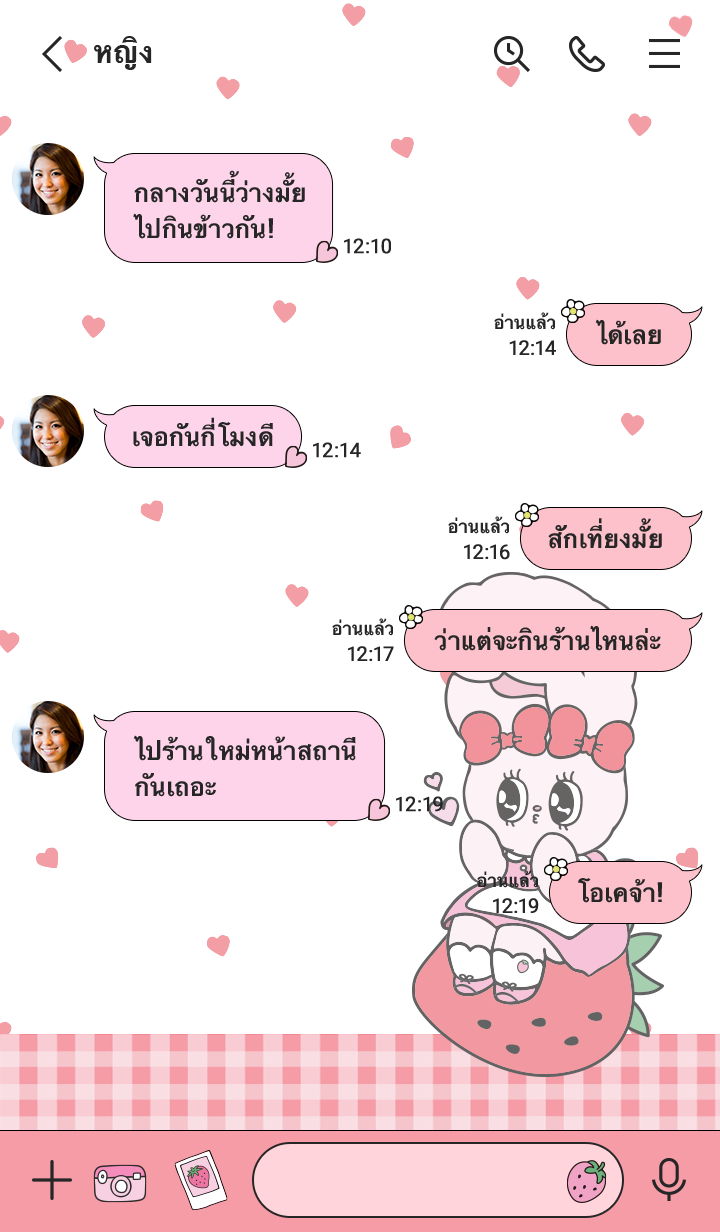Open หญิง's profile from the 12:10 message avatar
This screenshot has width=720, height=1232.
(48, 179)
